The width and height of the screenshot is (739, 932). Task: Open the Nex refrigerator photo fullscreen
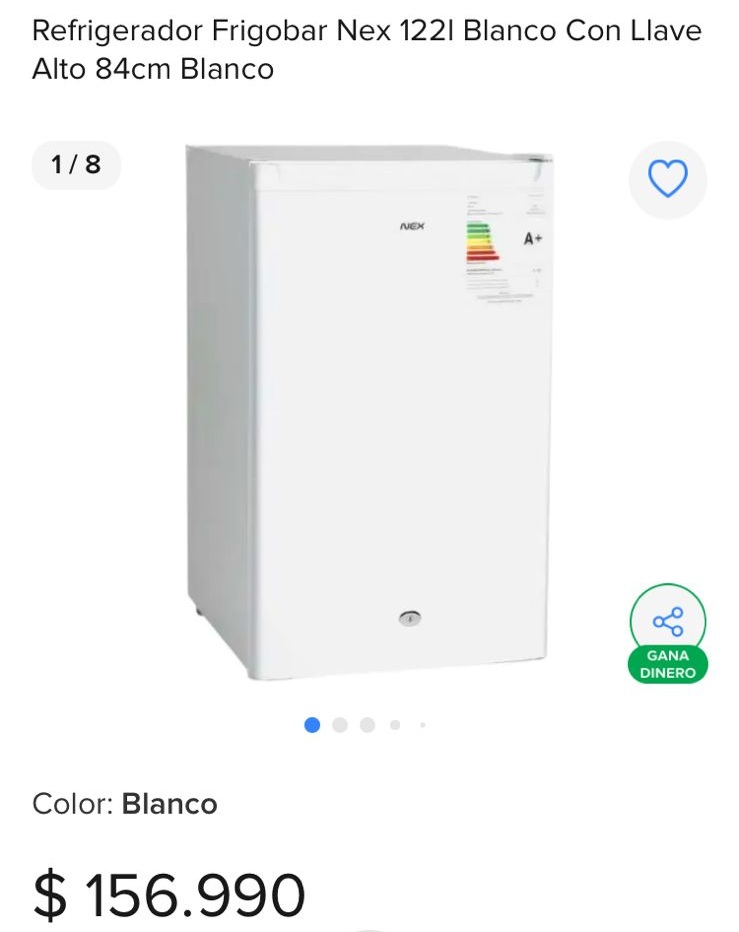370,410
